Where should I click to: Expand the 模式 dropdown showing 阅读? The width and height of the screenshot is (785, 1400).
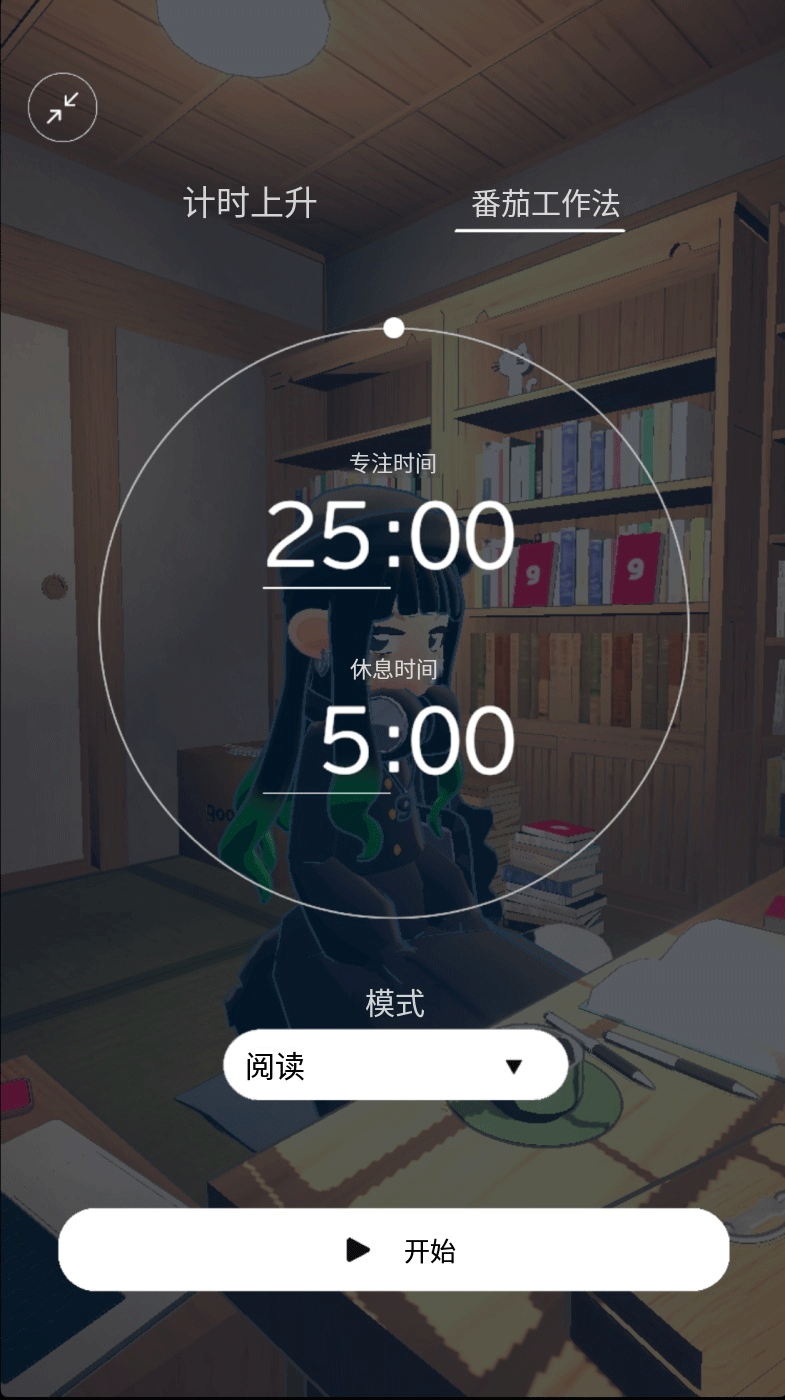point(395,1066)
